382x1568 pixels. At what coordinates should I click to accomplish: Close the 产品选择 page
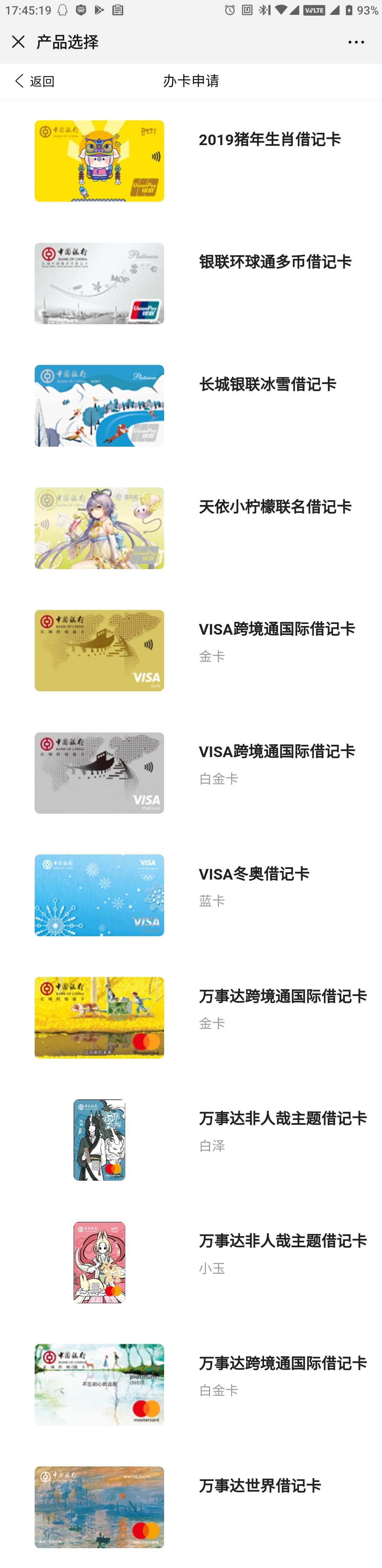coord(18,42)
